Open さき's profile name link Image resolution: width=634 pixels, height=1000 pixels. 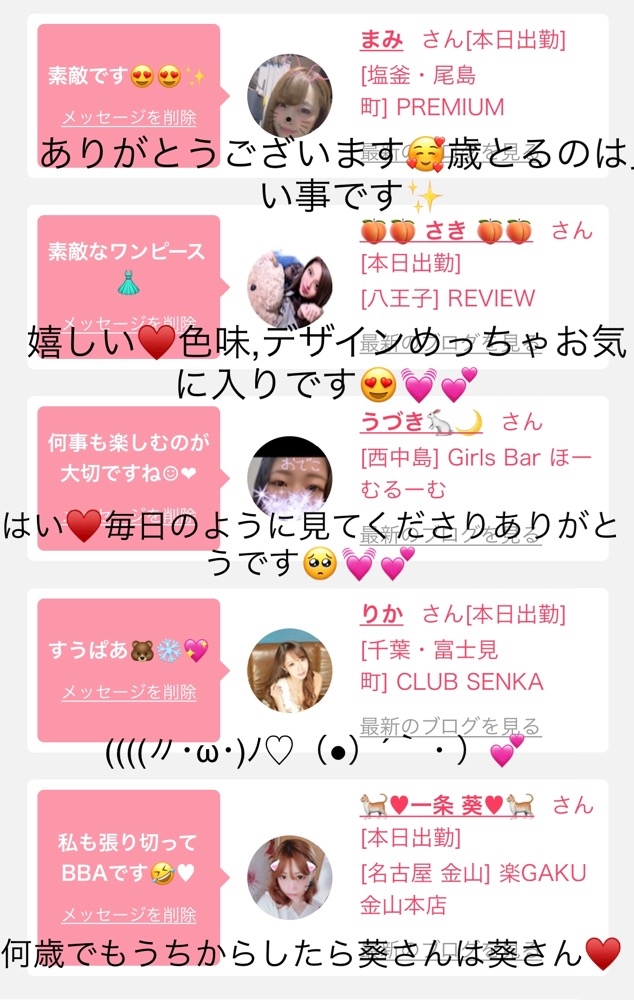[x=446, y=231]
